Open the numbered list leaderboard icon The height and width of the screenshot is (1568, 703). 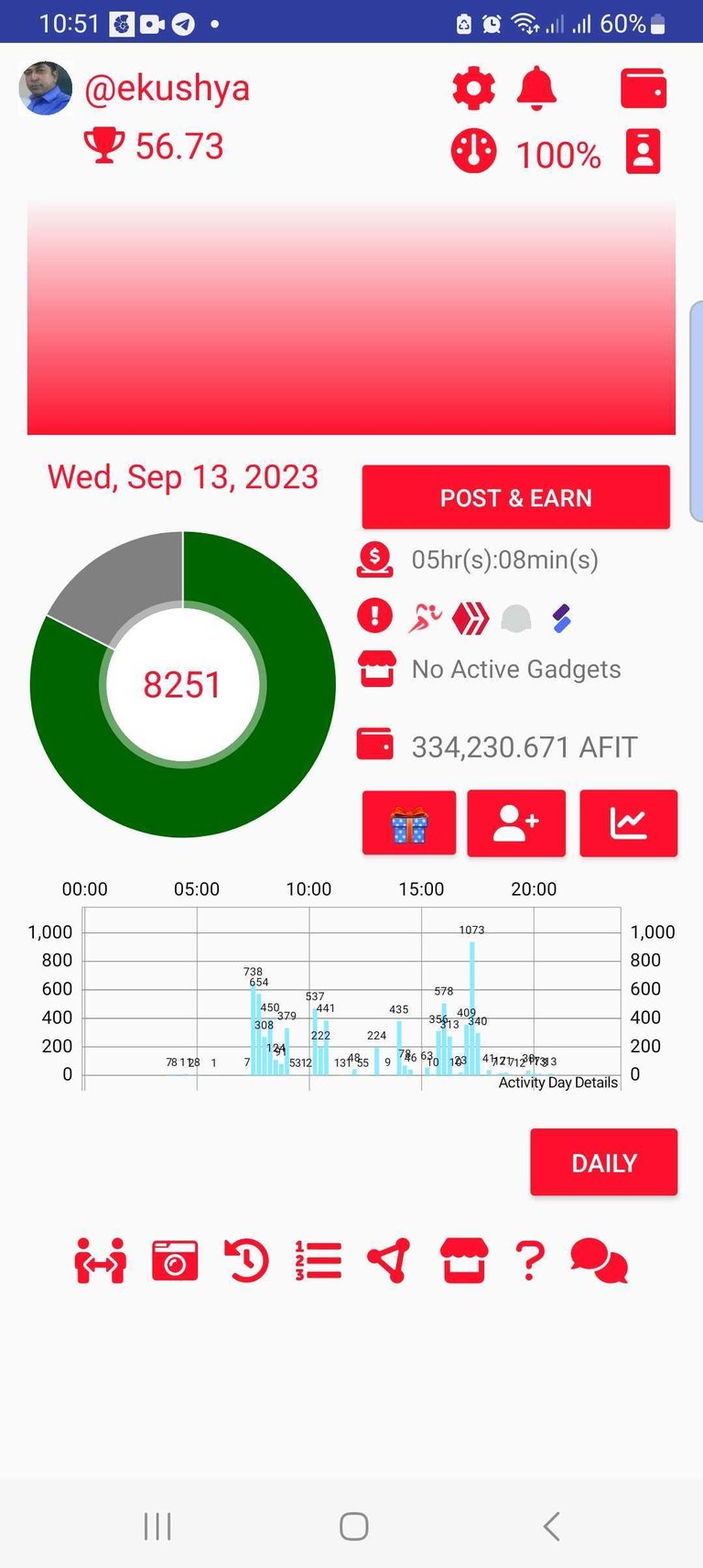pos(319,1261)
